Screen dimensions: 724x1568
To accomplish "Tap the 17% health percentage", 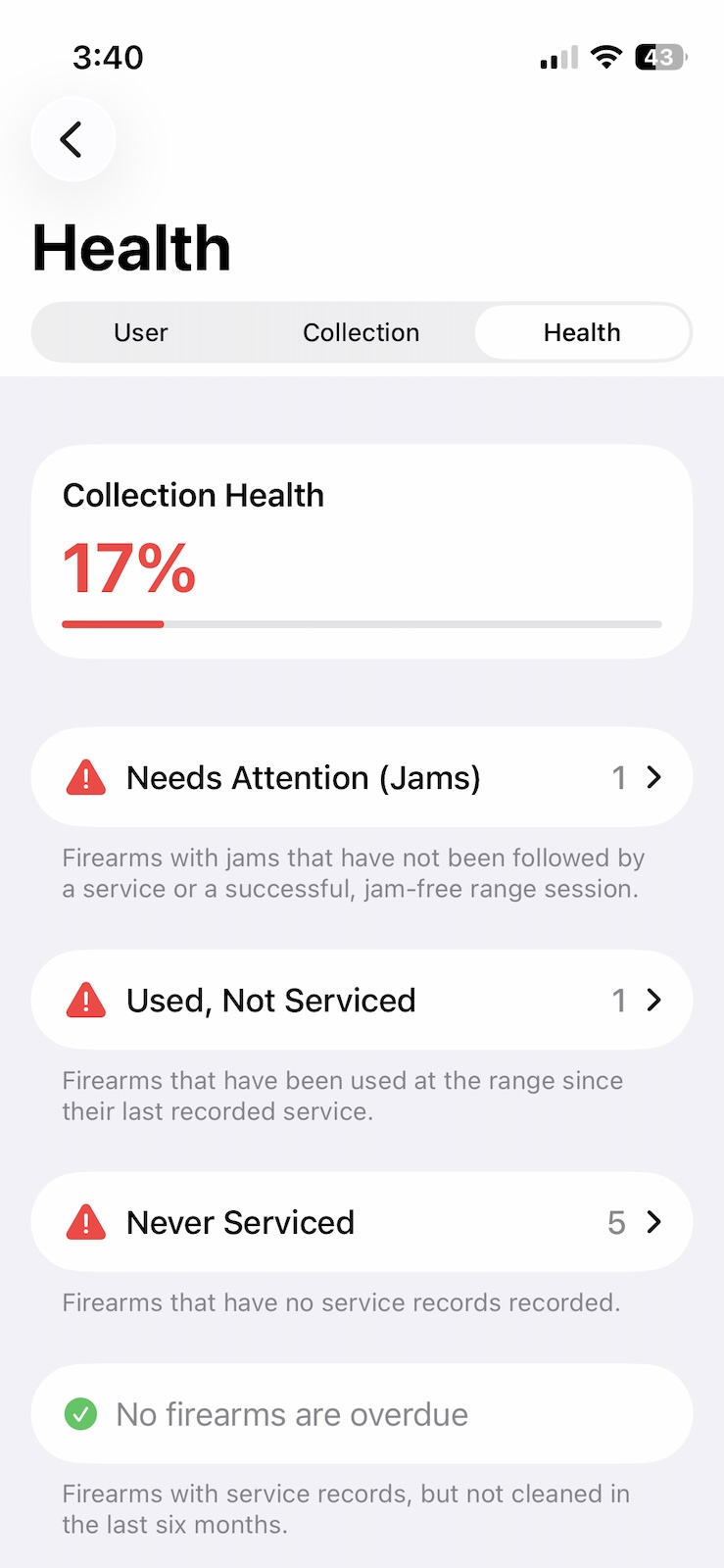I will click(127, 566).
